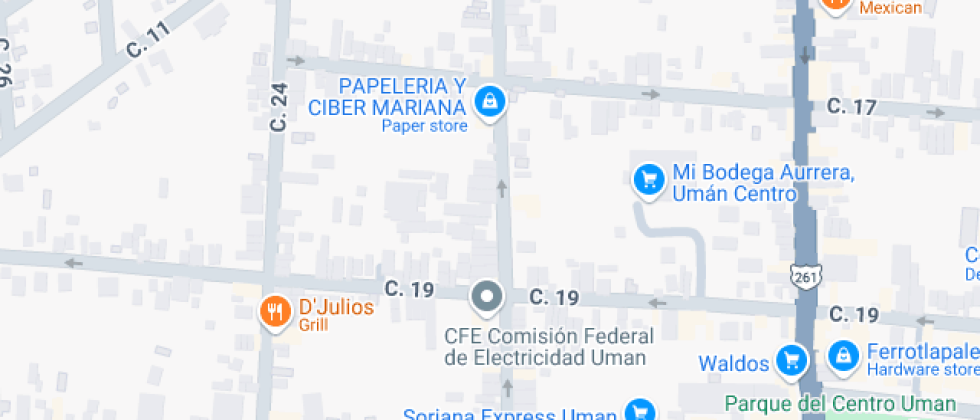Open the Mexican restaurant pin
Viewport: 980px width, 420px height.
coord(835,5)
